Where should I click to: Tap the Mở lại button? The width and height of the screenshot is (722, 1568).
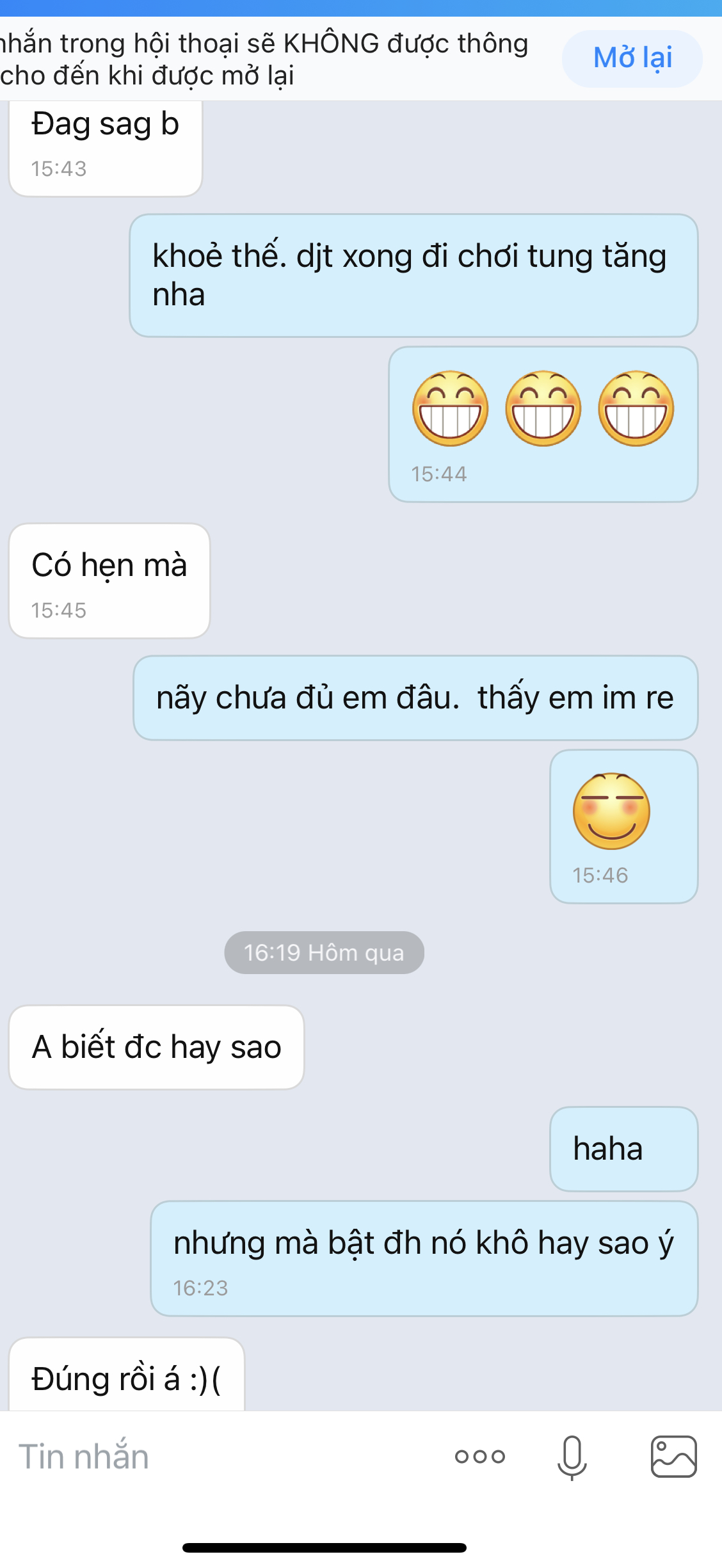632,58
